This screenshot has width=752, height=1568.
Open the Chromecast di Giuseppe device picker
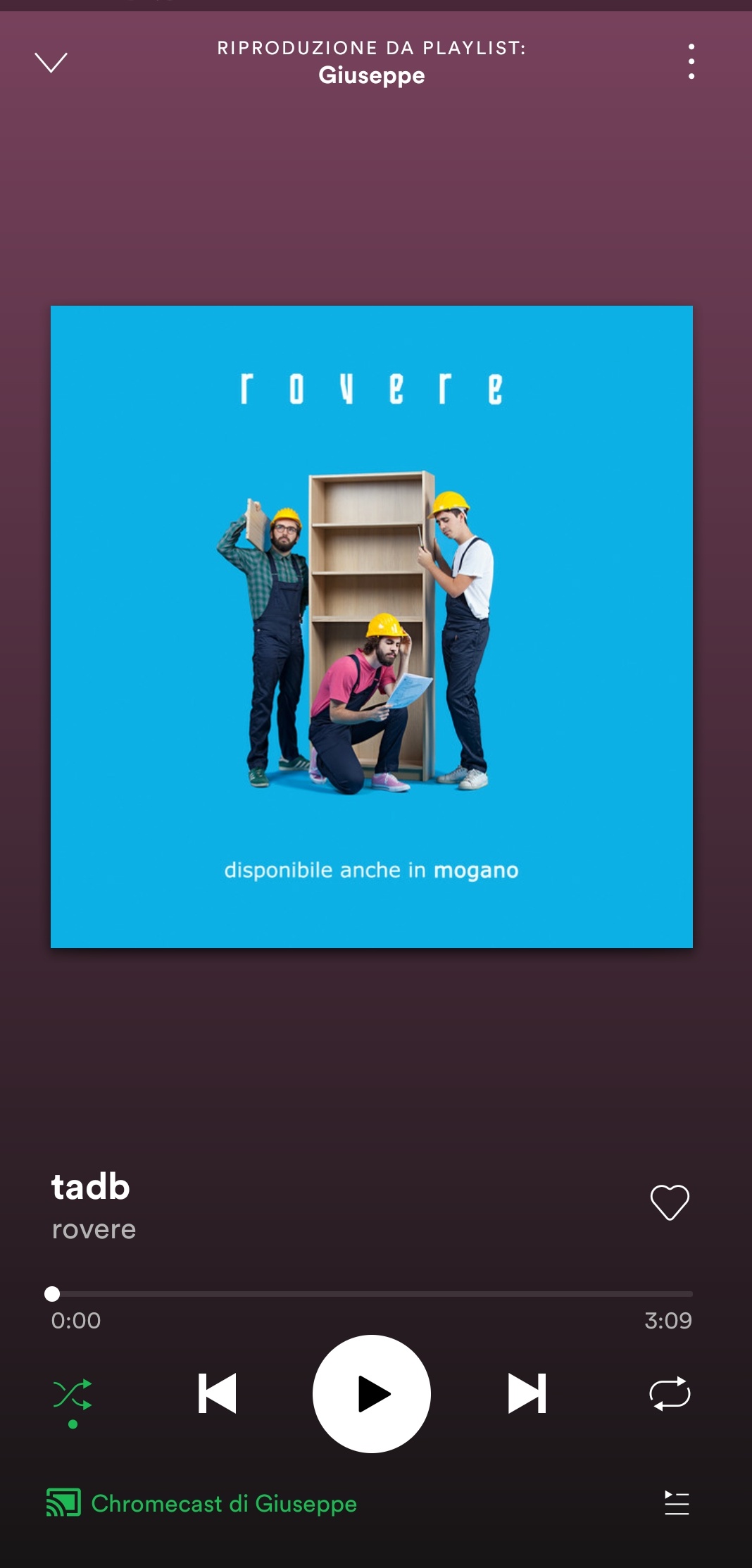(x=202, y=1503)
